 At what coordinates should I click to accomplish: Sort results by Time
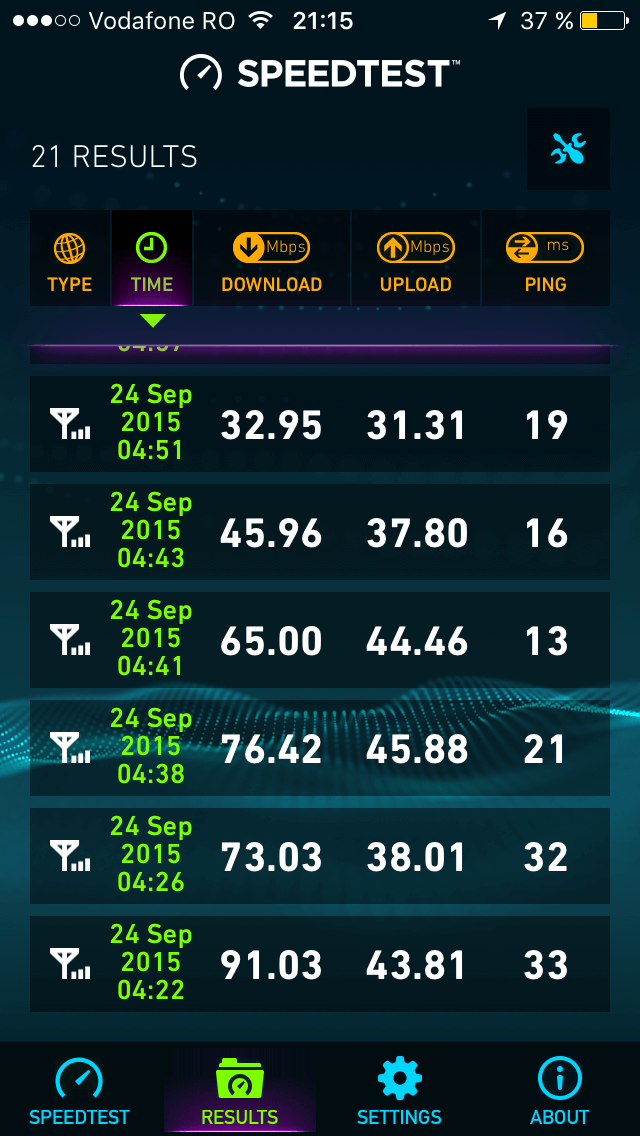(x=152, y=258)
